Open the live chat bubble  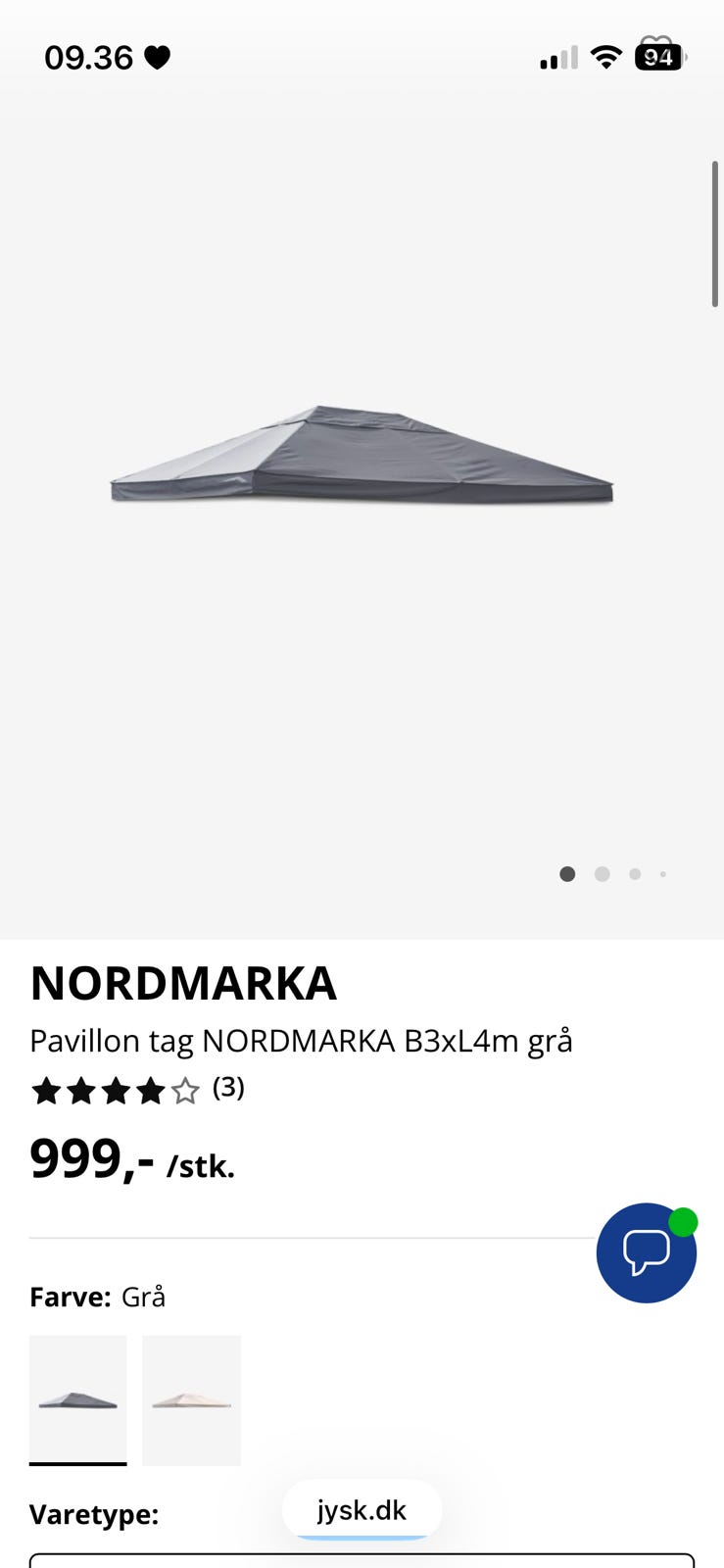646,1252
